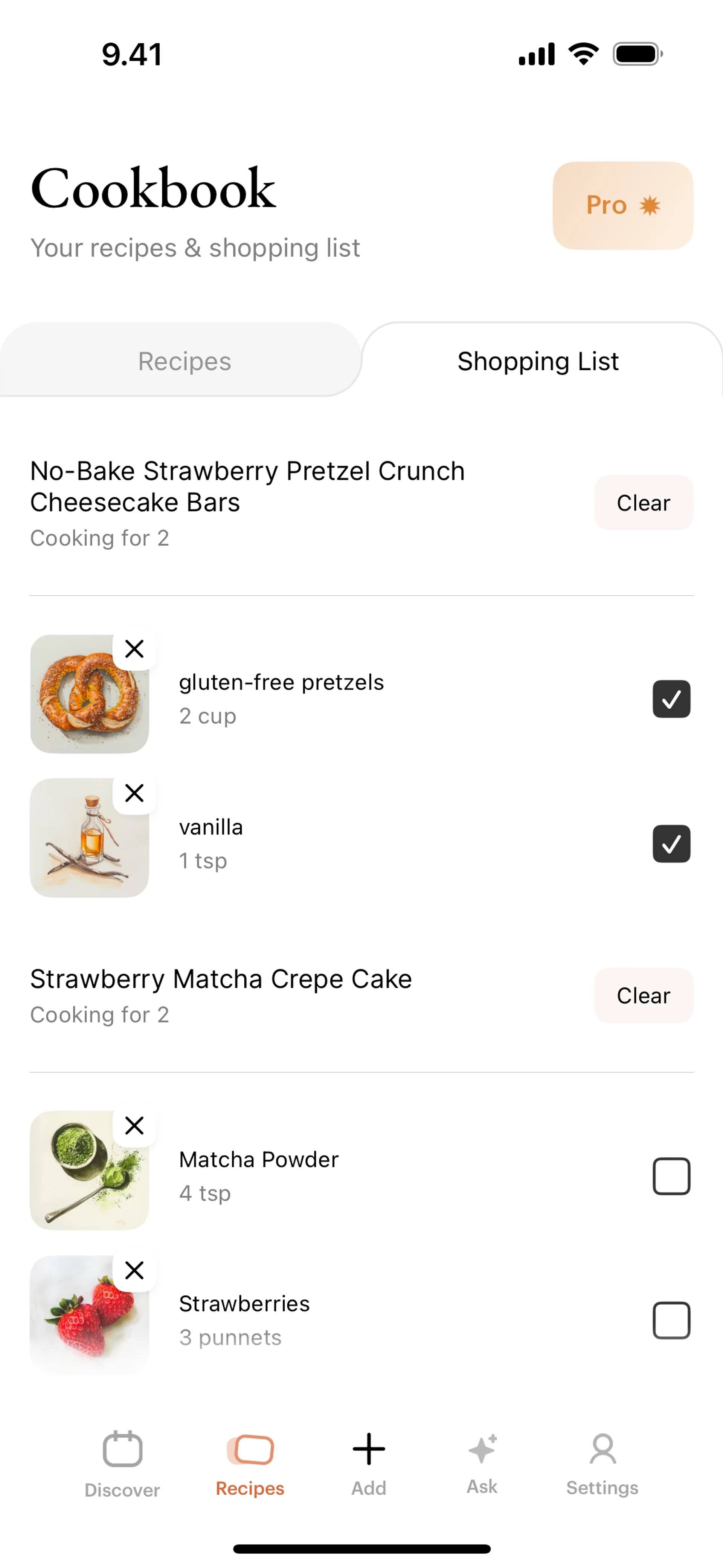Delete Matcha Powder from the list

pos(134,1126)
